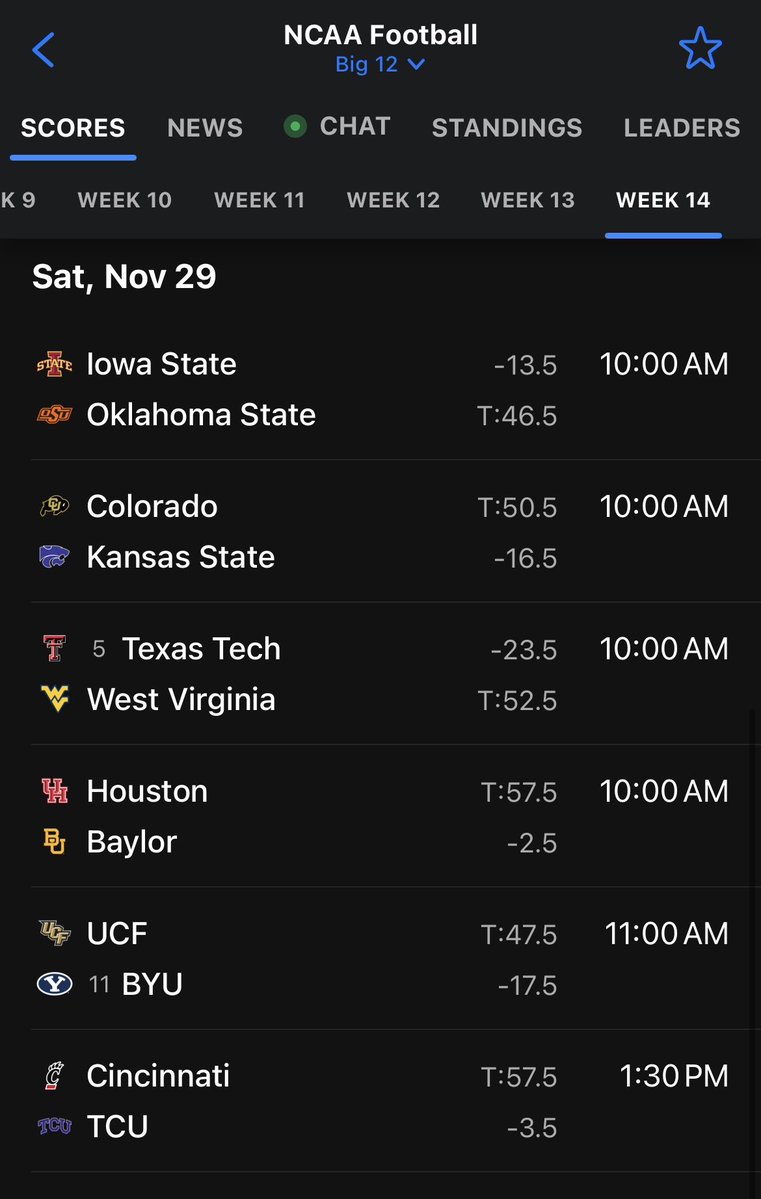Open Iowa State vs Oklahoma State game
This screenshot has width=761, height=1199.
tap(380, 389)
